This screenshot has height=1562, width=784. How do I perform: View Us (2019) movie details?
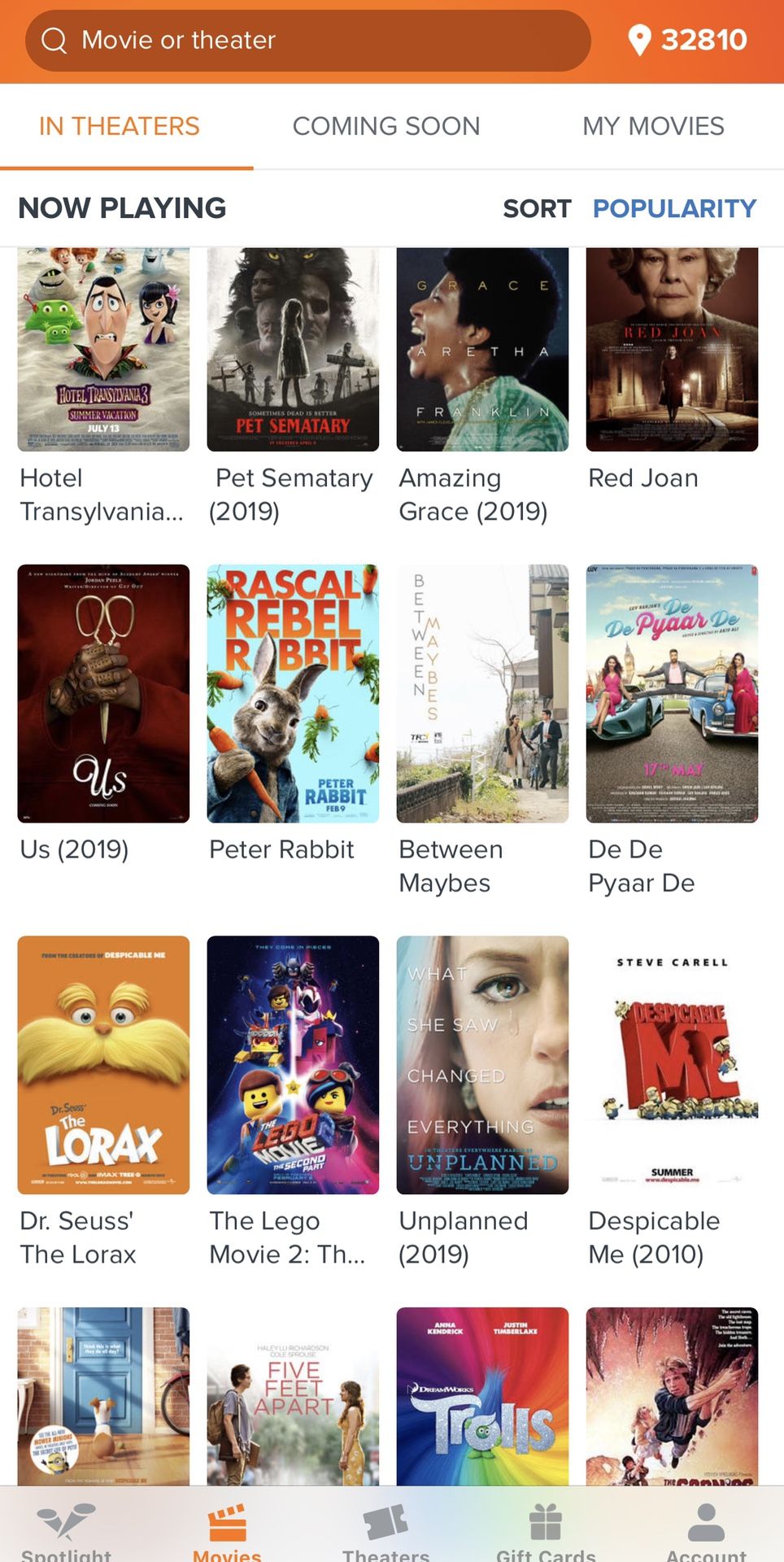103,694
